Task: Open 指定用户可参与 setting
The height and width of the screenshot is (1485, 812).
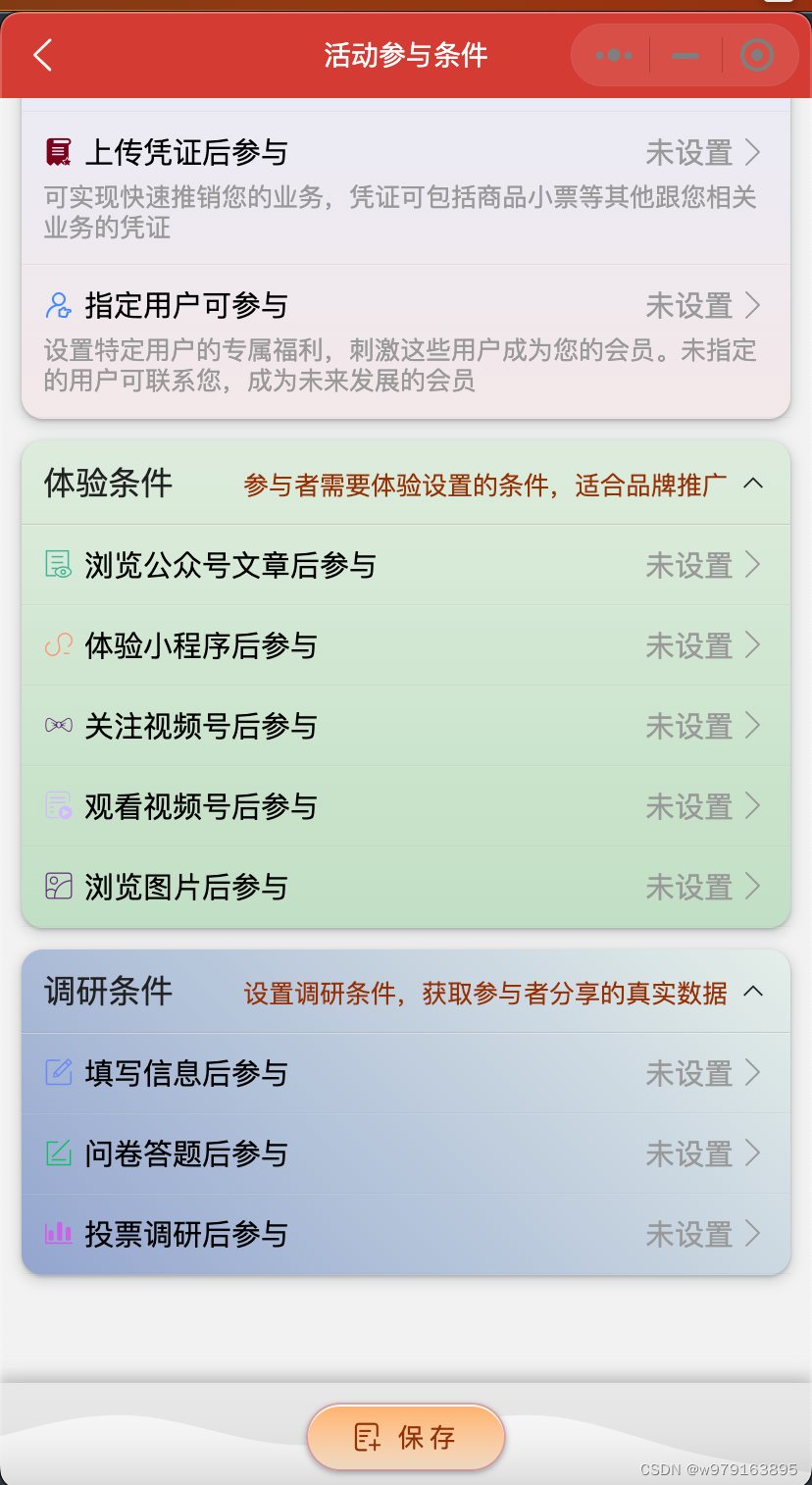Action: point(406,341)
